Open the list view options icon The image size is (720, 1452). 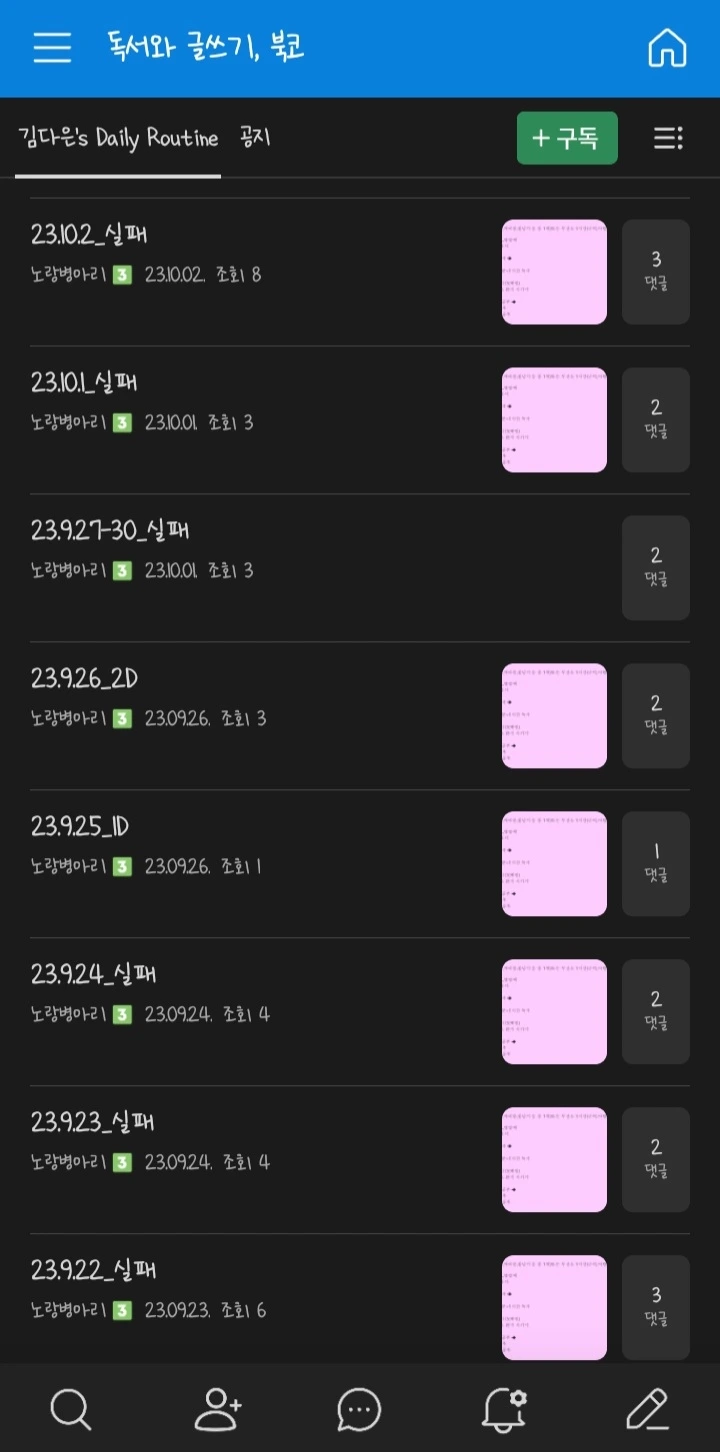(668, 138)
